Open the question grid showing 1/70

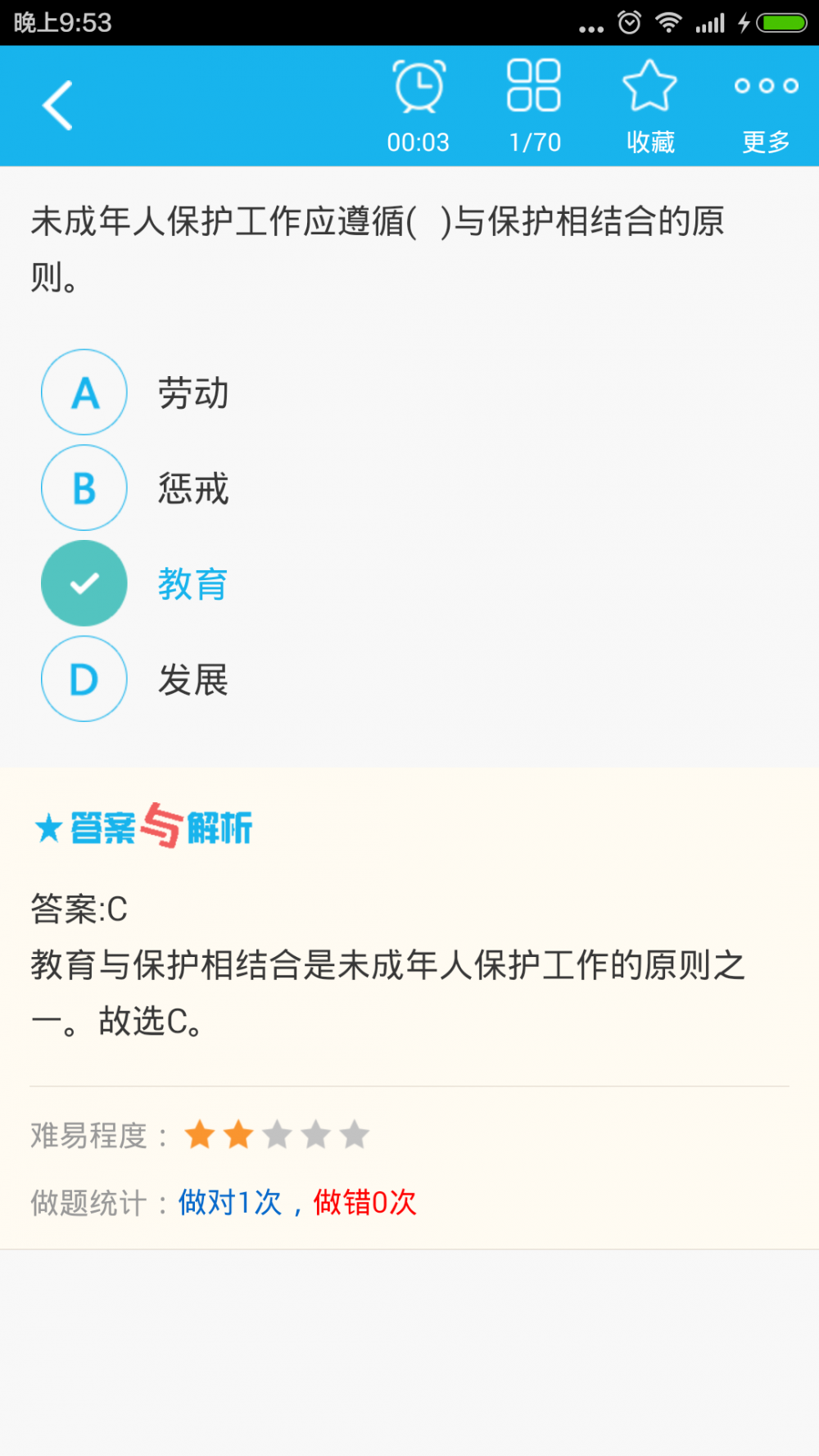pyautogui.click(x=534, y=106)
